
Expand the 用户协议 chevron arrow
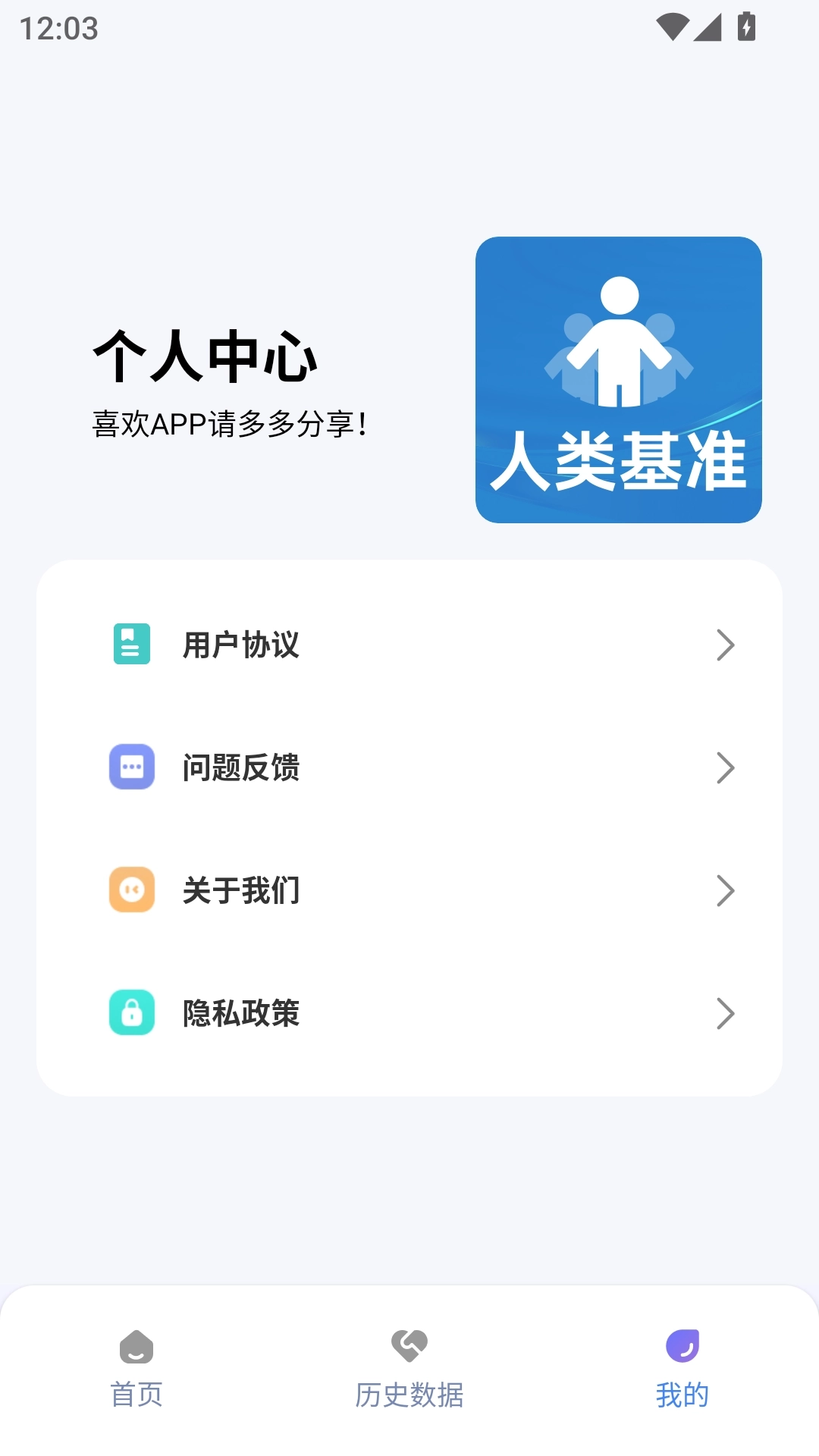[x=726, y=645]
